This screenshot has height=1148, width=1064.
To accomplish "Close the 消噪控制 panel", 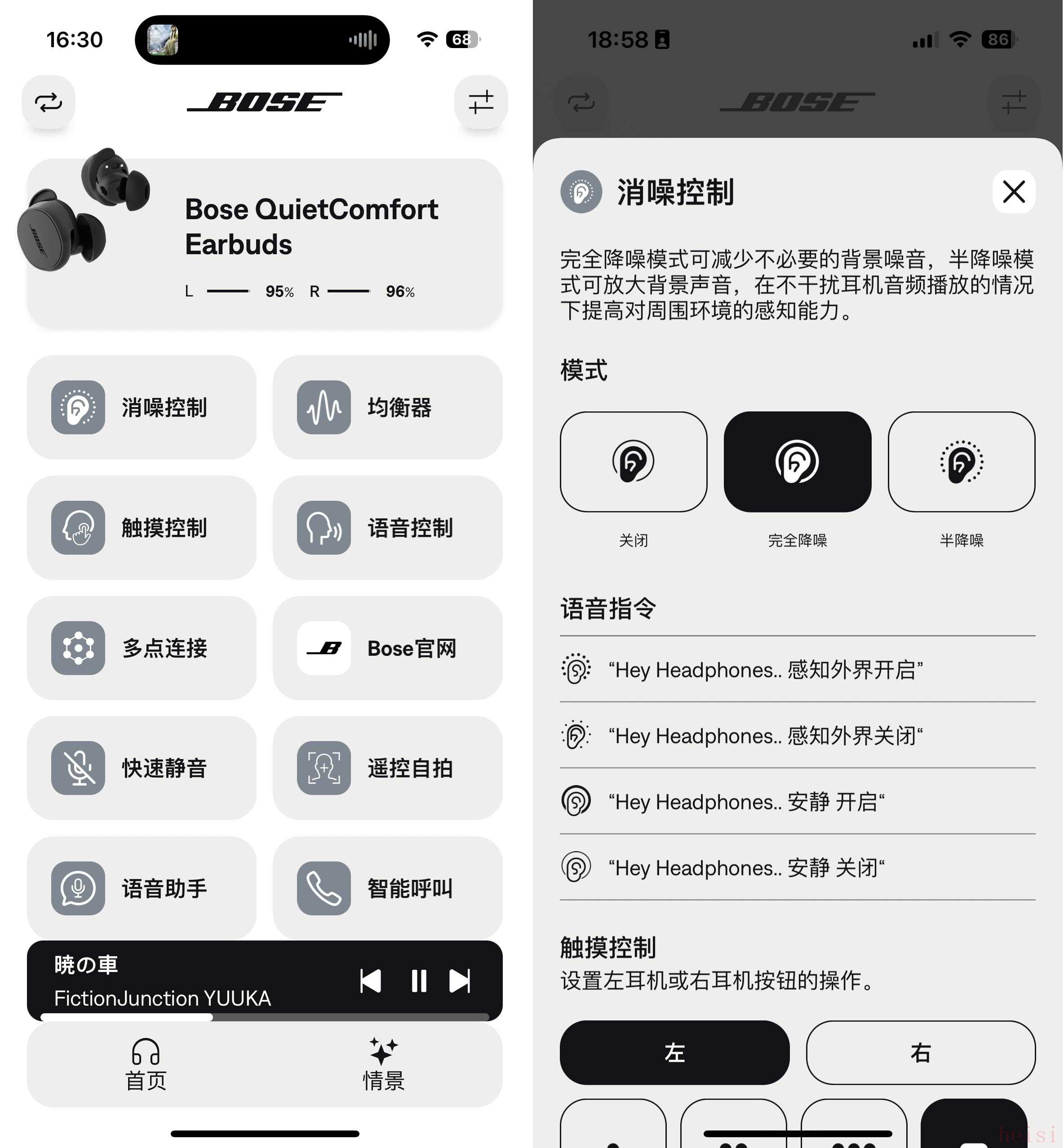I will [1013, 192].
